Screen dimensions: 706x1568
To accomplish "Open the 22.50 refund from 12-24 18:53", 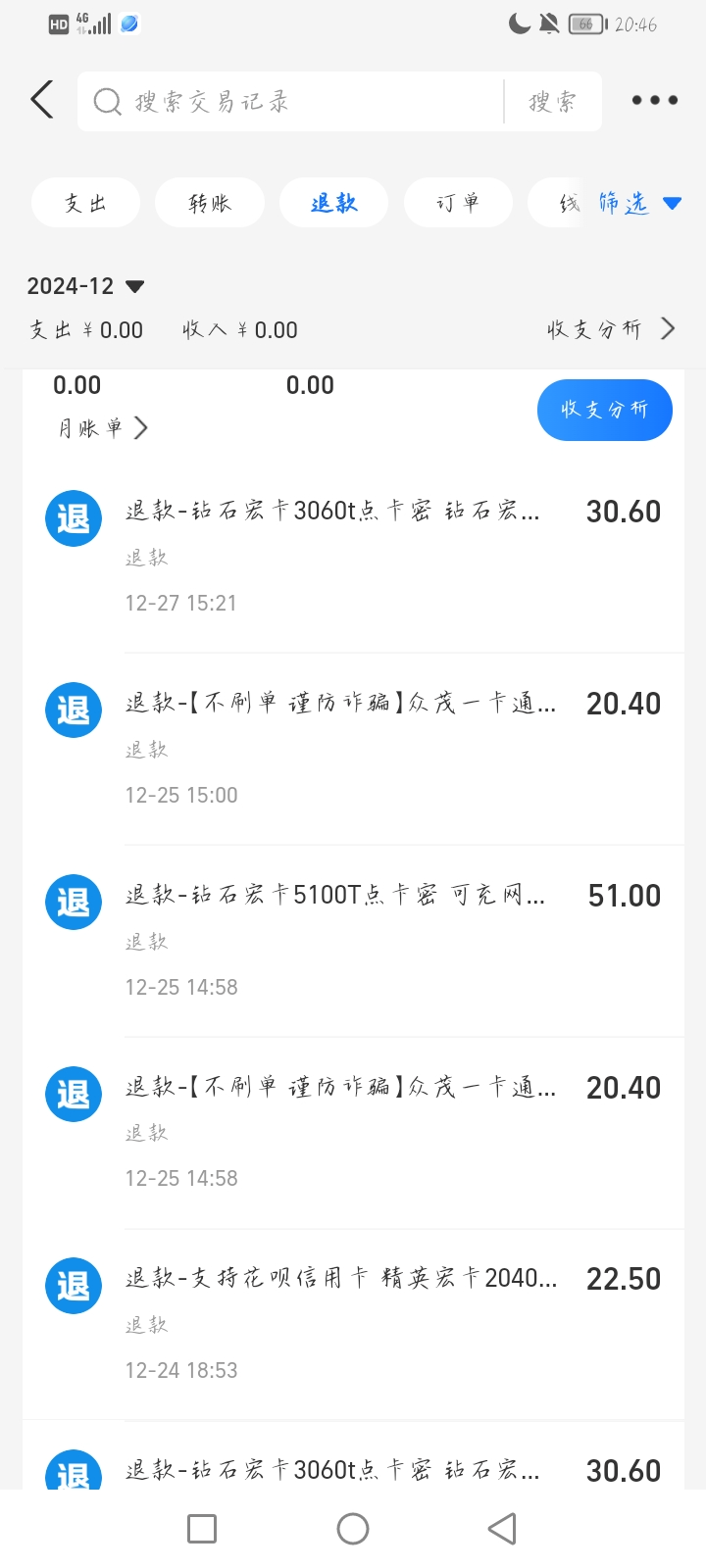I will pyautogui.click(x=353, y=1323).
